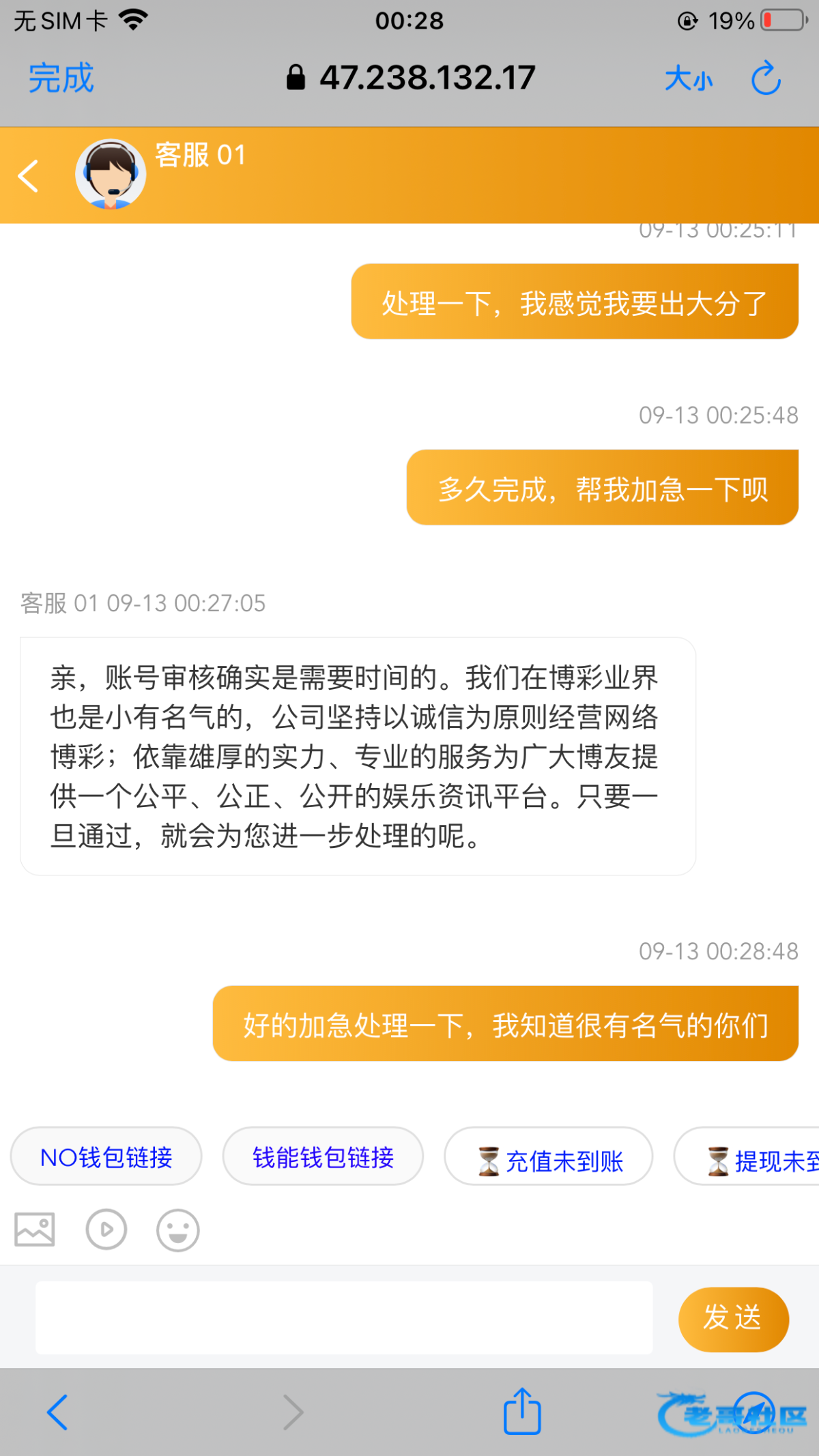Select the NO钱包链接 quick reply chip
Screen dimensions: 819x1456
click(x=106, y=1157)
